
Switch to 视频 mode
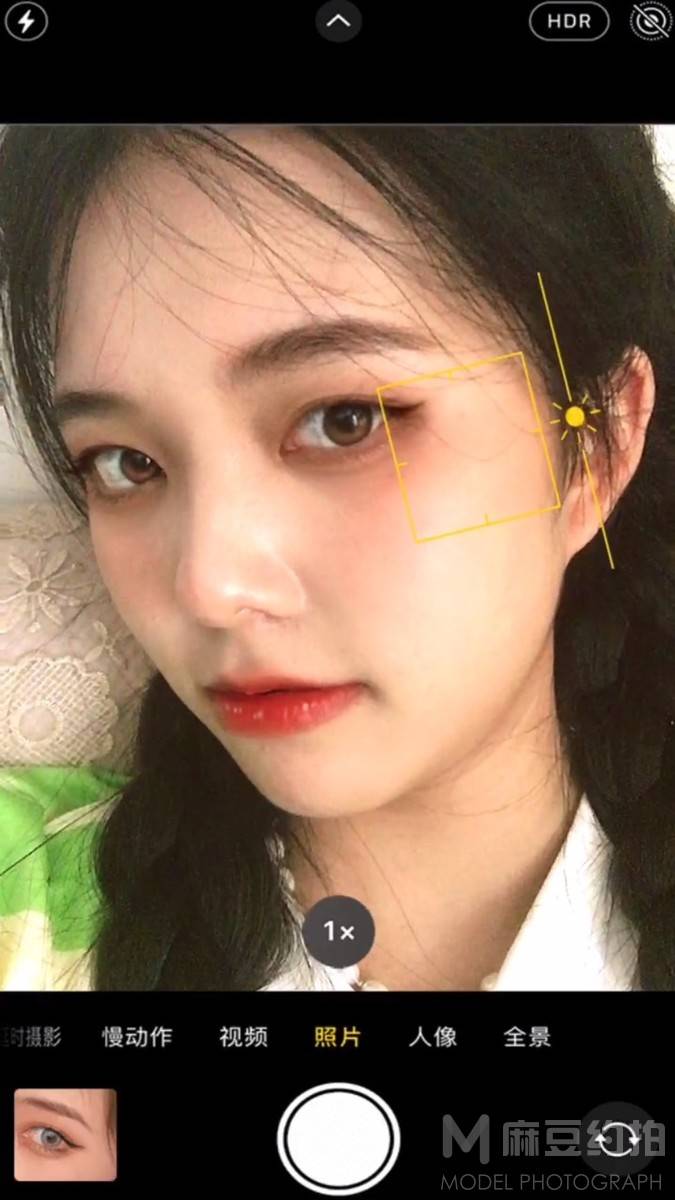pyautogui.click(x=243, y=1037)
